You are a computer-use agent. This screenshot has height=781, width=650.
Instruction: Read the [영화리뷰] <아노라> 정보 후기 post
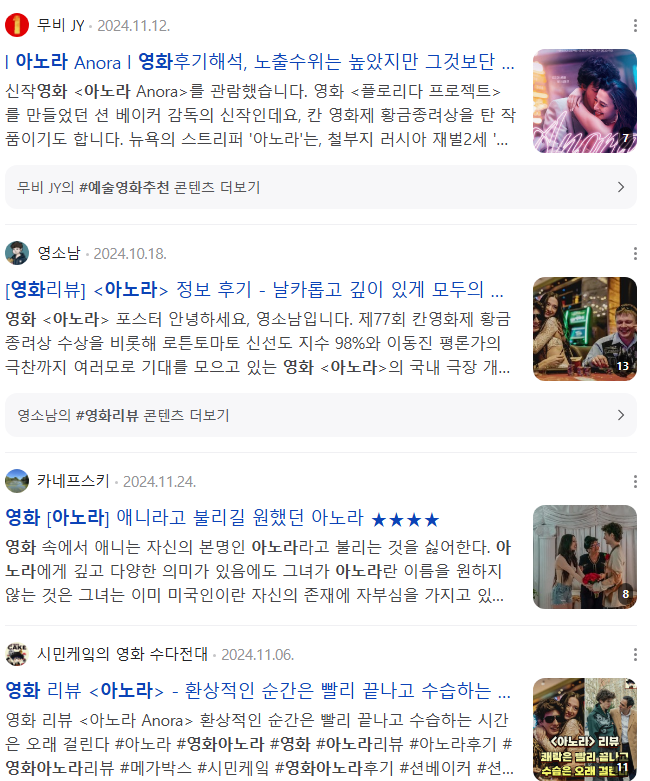tap(255, 290)
